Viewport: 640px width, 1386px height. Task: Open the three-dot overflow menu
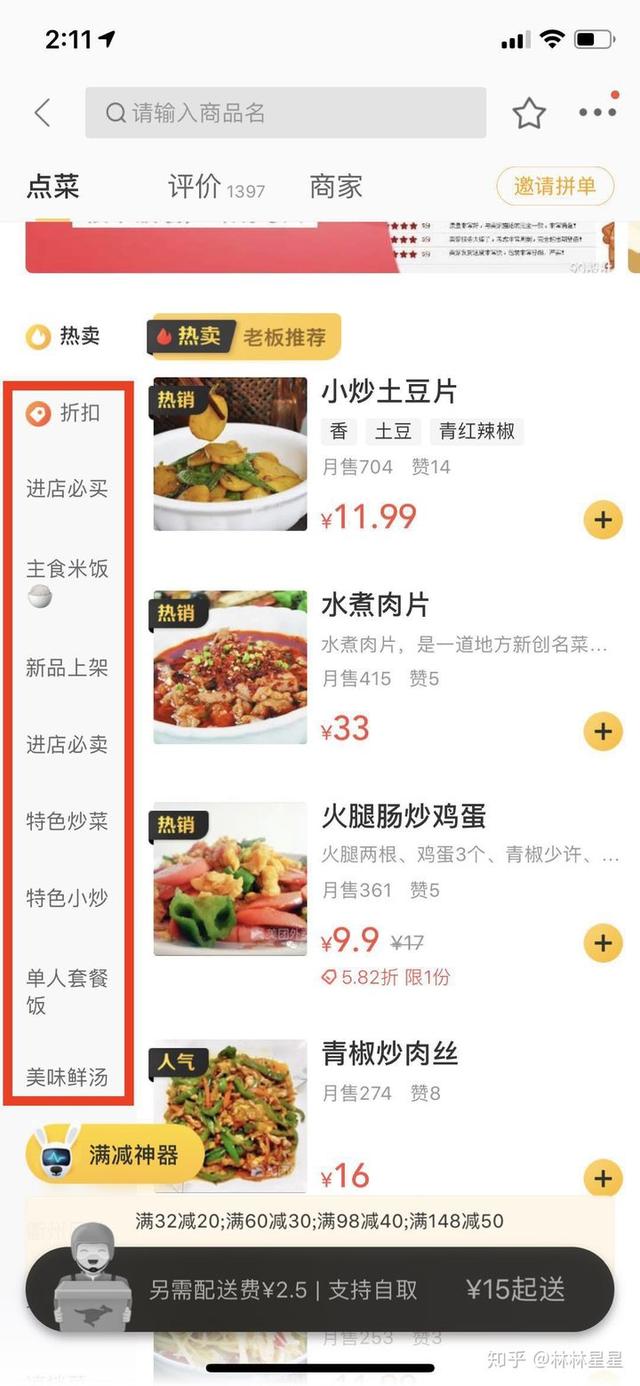[597, 113]
